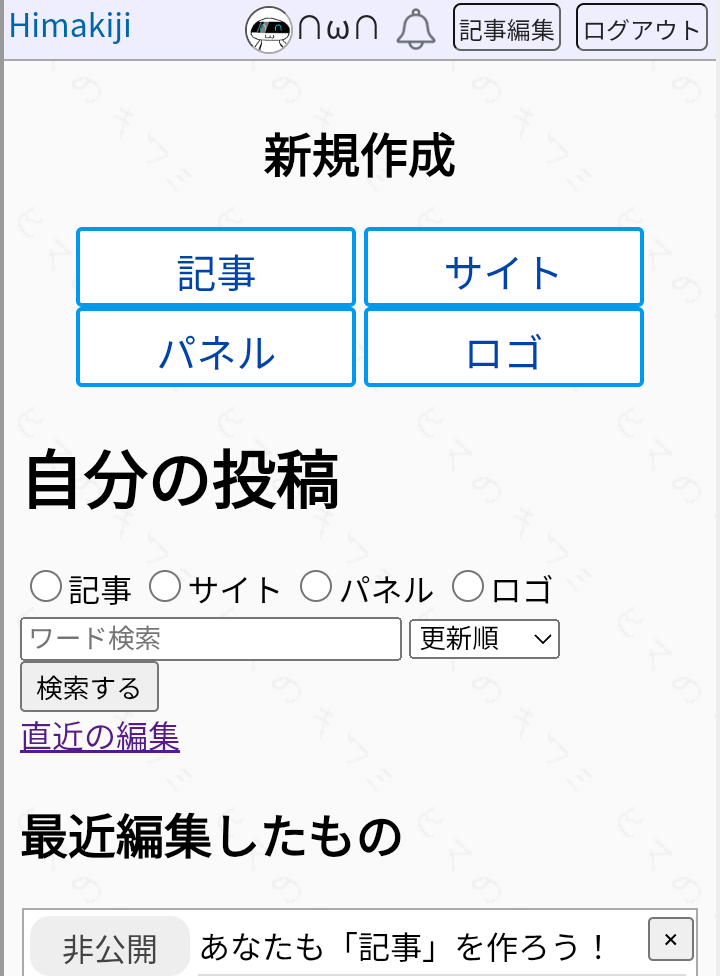Screen dimensions: 720x976
Task: Select the 記事 radio button filter
Action: [x=46, y=586]
